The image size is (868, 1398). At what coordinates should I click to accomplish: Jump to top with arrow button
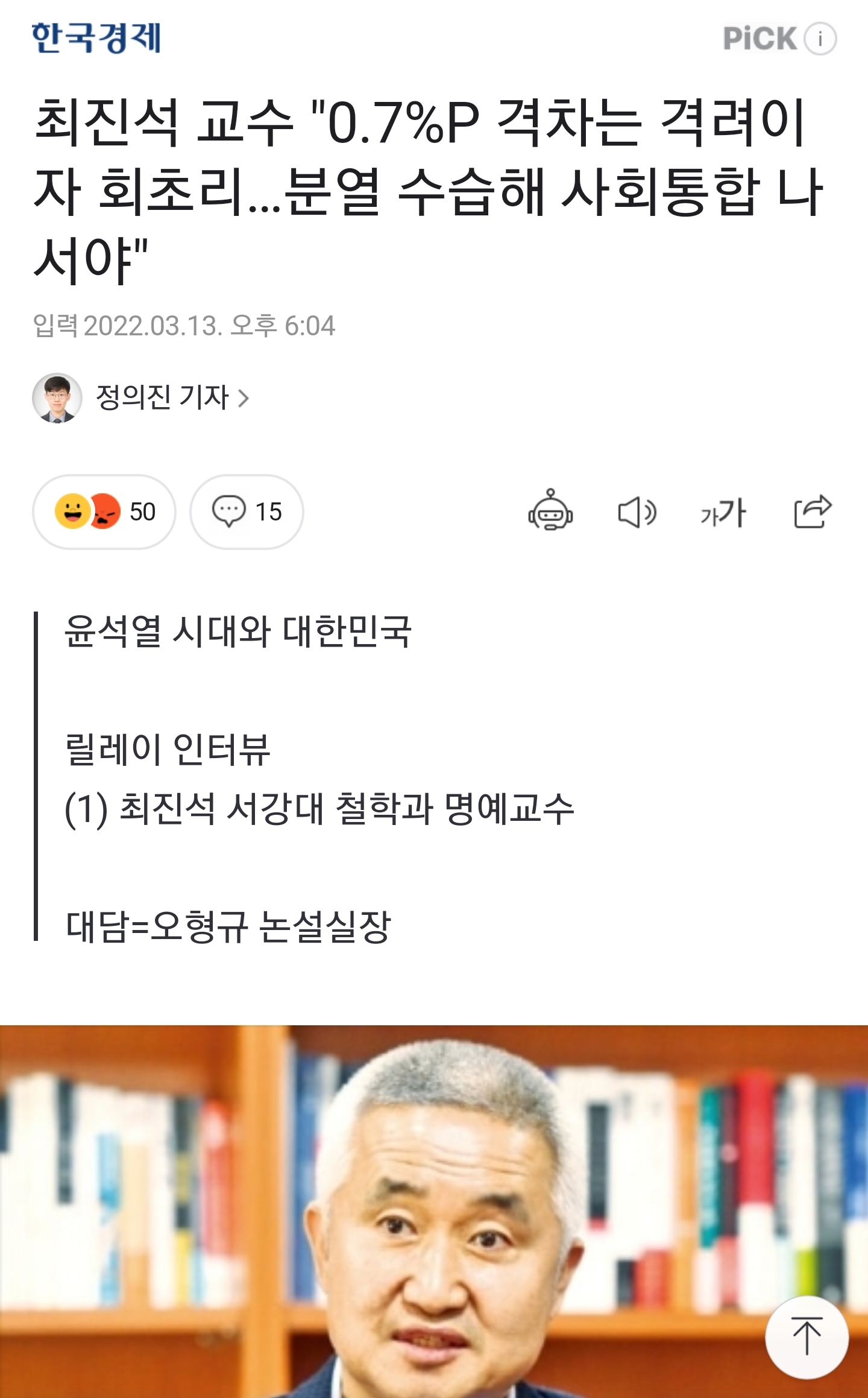point(807,1336)
